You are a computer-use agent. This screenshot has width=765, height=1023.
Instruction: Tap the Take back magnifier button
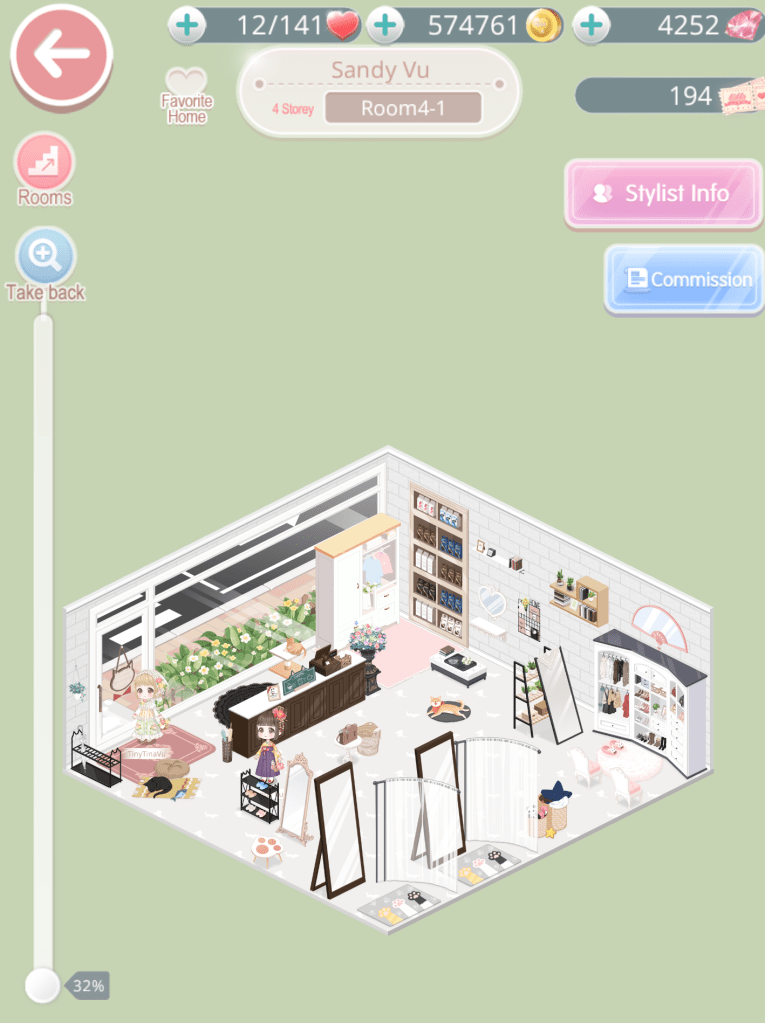45,264
